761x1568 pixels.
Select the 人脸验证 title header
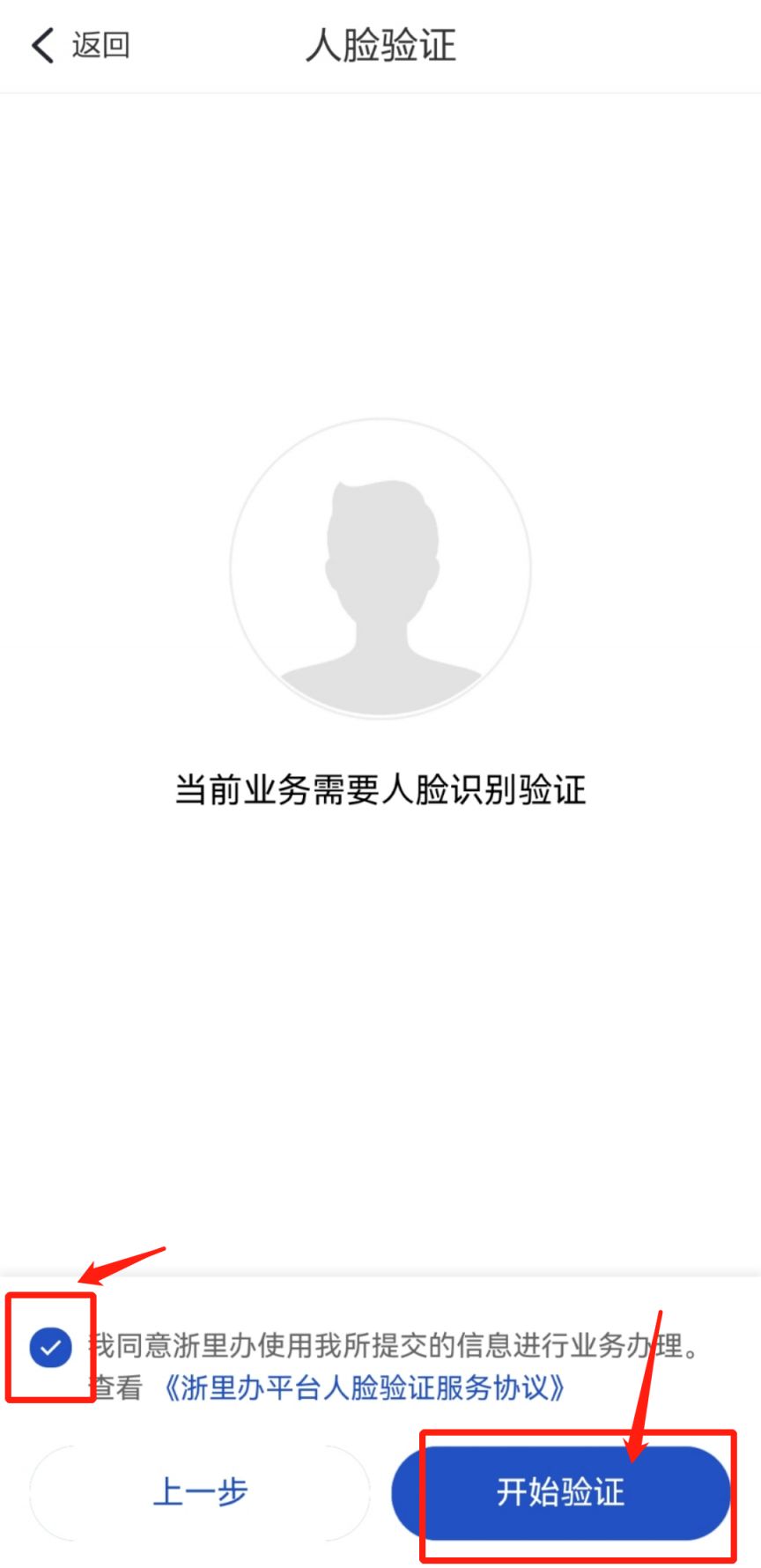click(x=380, y=46)
